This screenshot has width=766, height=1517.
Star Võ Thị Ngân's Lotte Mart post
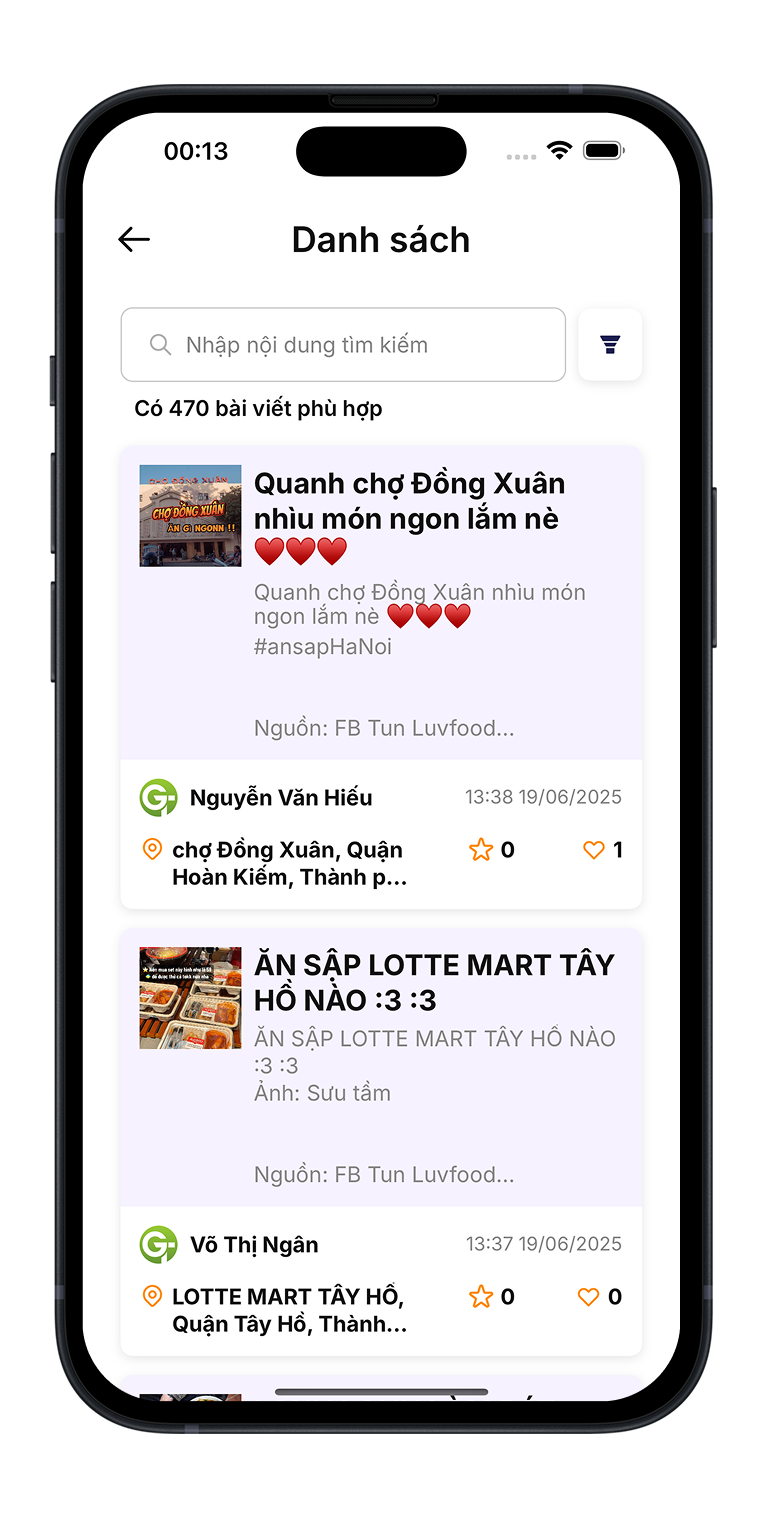[x=481, y=1297]
